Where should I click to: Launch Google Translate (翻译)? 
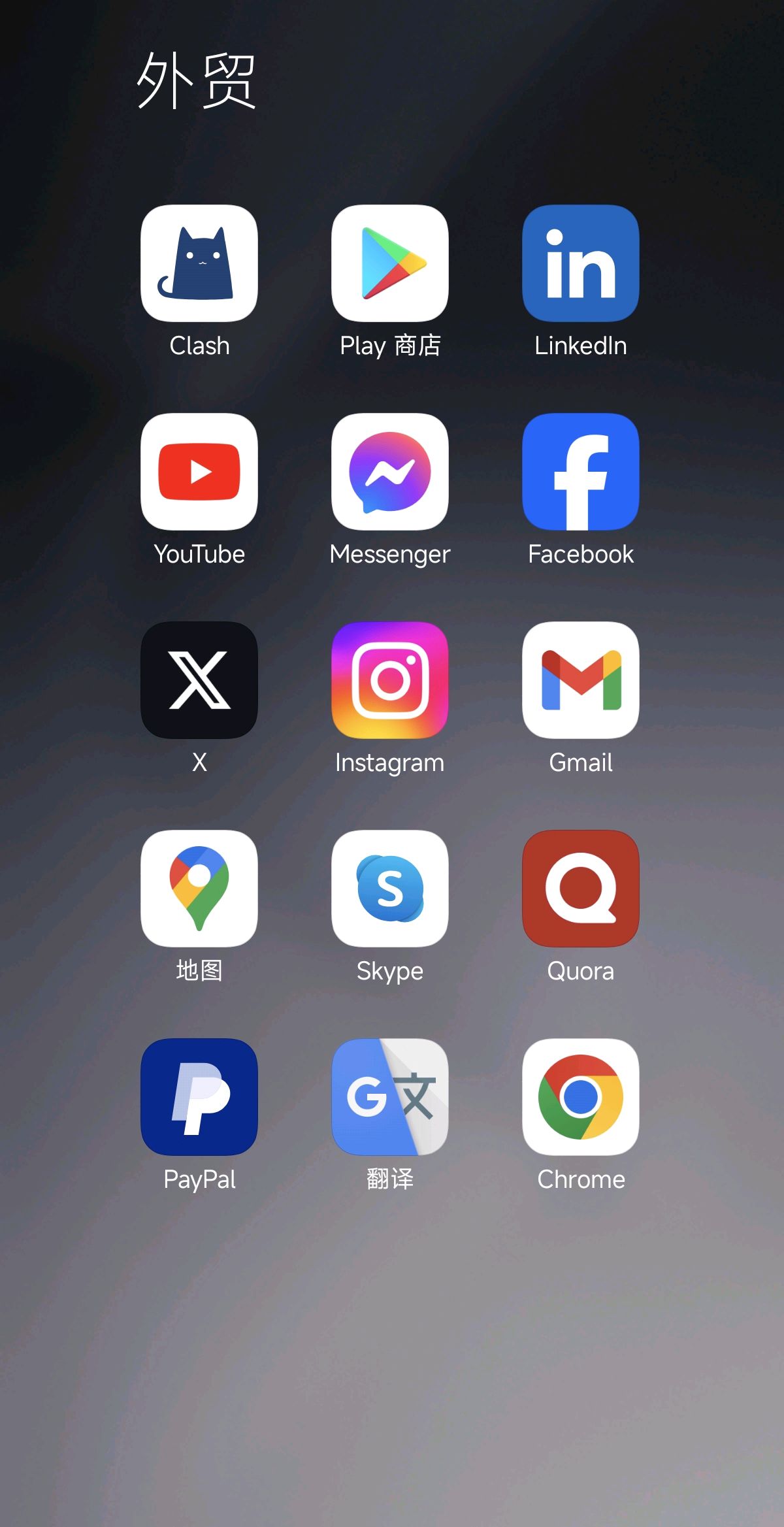pos(390,1096)
